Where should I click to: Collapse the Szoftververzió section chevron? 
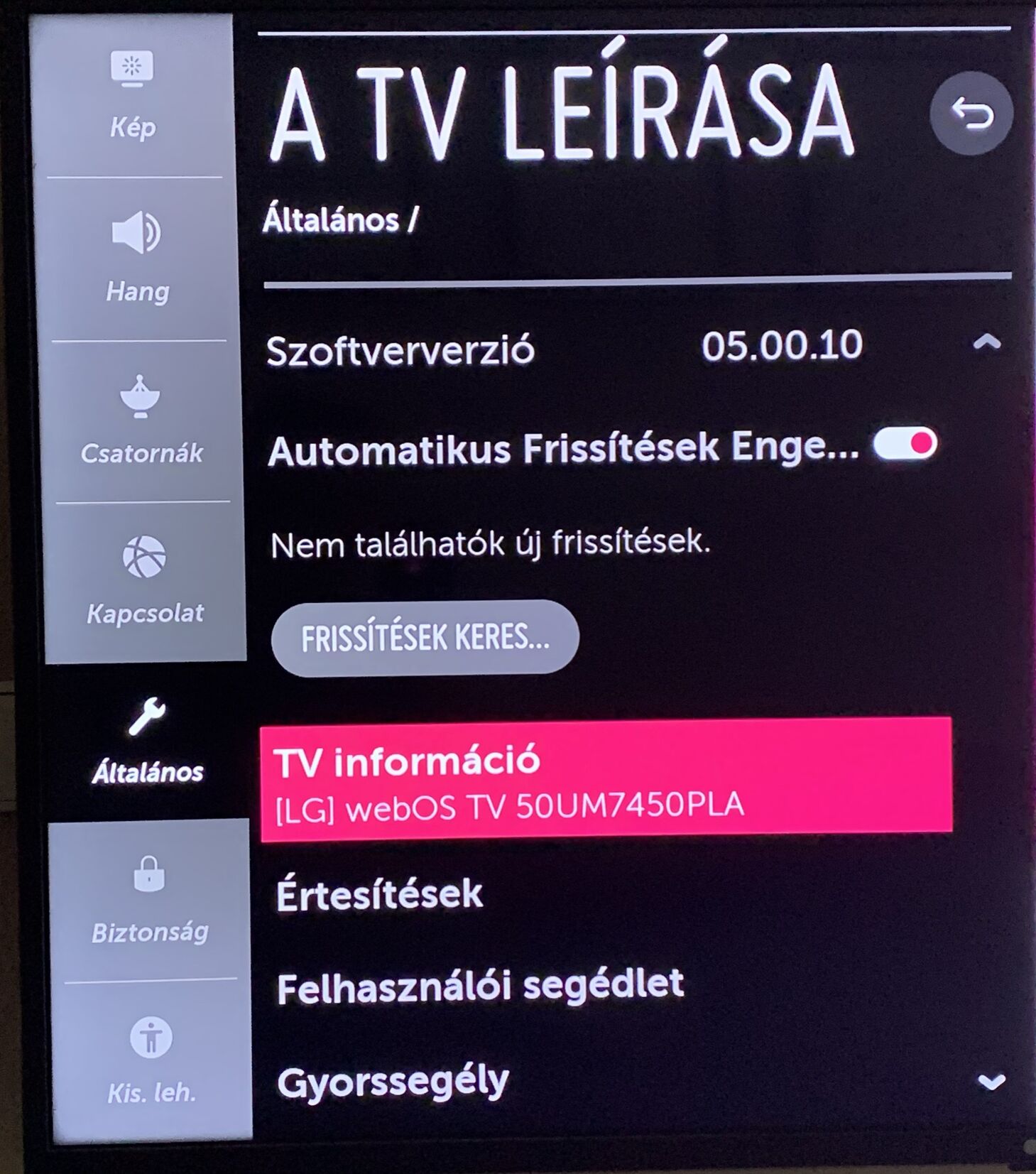coord(986,343)
